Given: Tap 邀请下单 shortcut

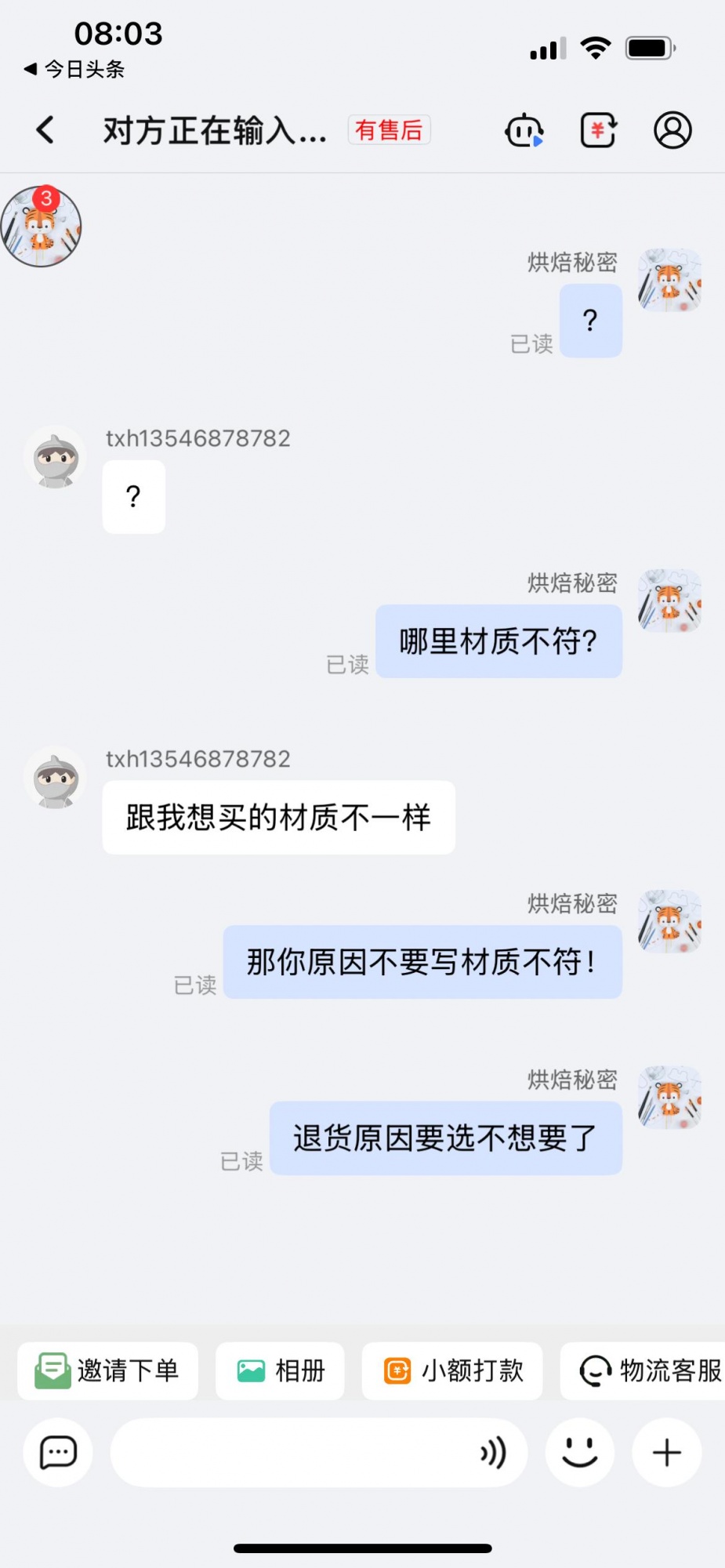Looking at the screenshot, I should coord(108,1370).
